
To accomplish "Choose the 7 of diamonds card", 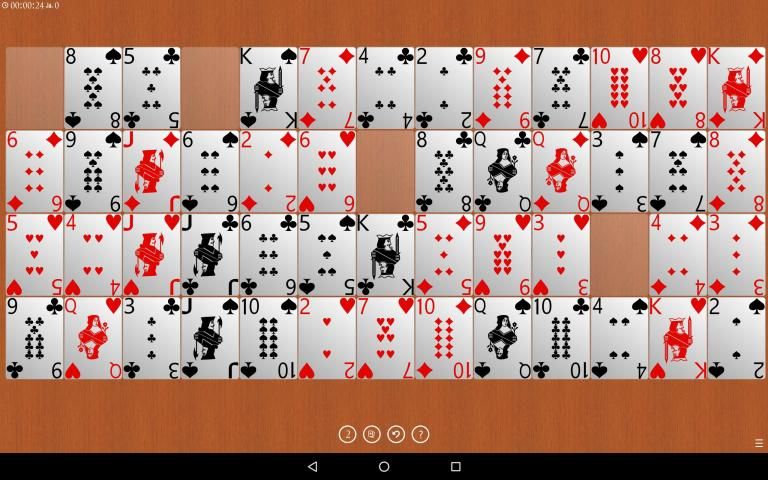I will coord(326,88).
